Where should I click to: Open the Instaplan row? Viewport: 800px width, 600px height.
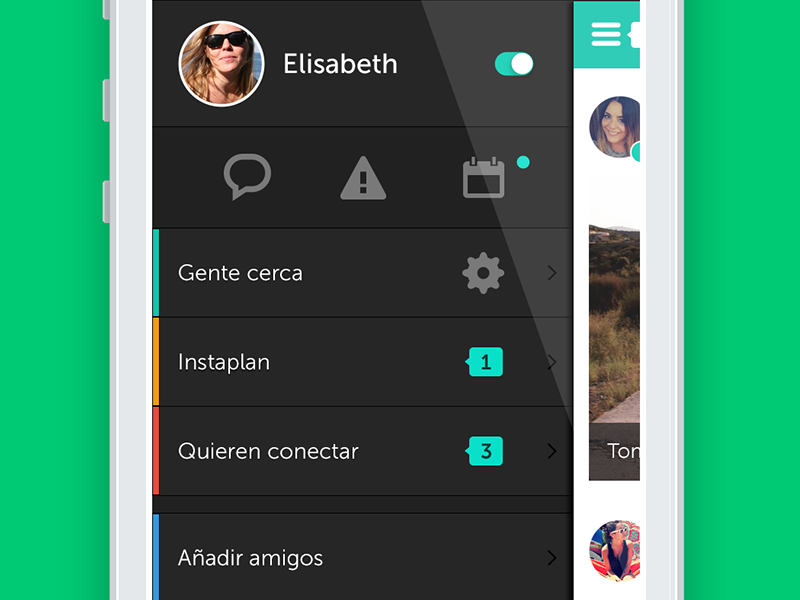coord(300,362)
